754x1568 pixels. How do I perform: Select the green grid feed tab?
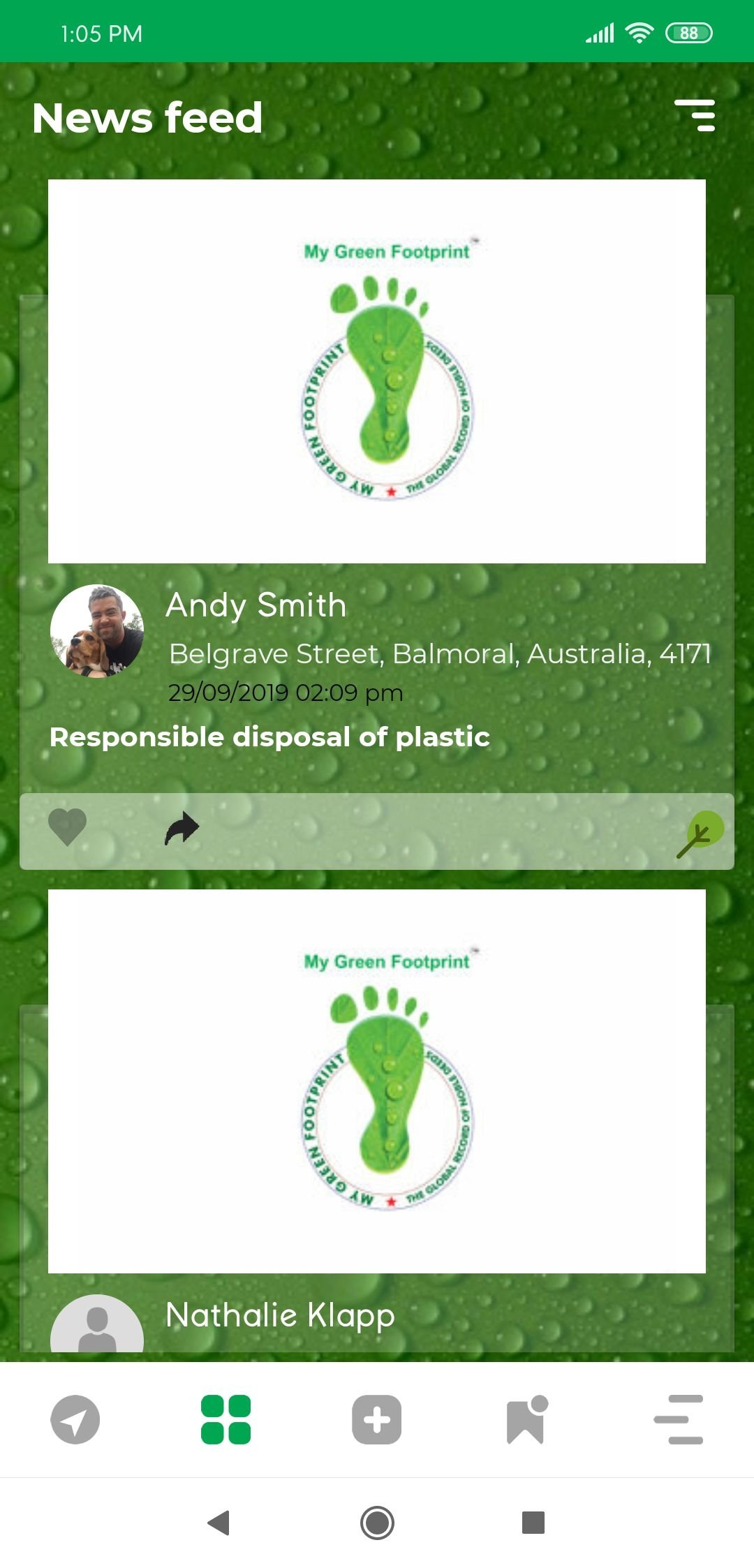(226, 1419)
